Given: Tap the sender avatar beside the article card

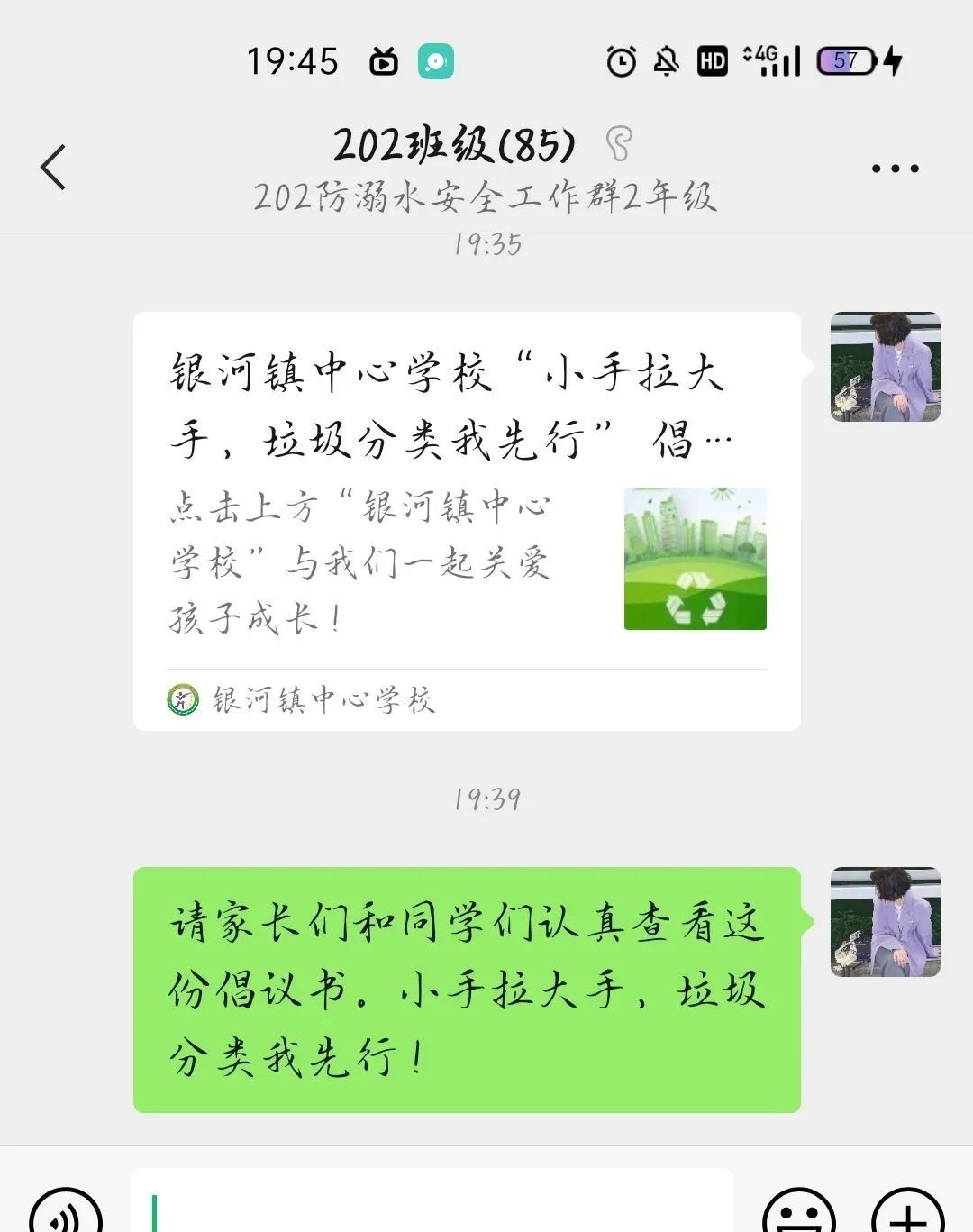Looking at the screenshot, I should click(x=885, y=367).
